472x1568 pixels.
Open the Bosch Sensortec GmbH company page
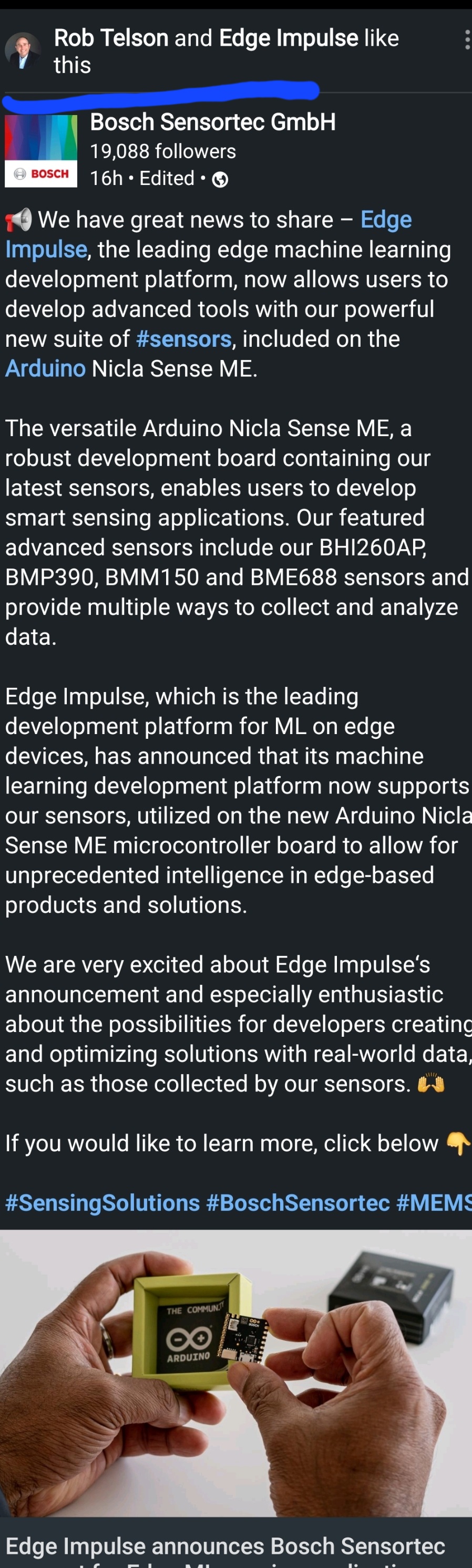[x=212, y=122]
